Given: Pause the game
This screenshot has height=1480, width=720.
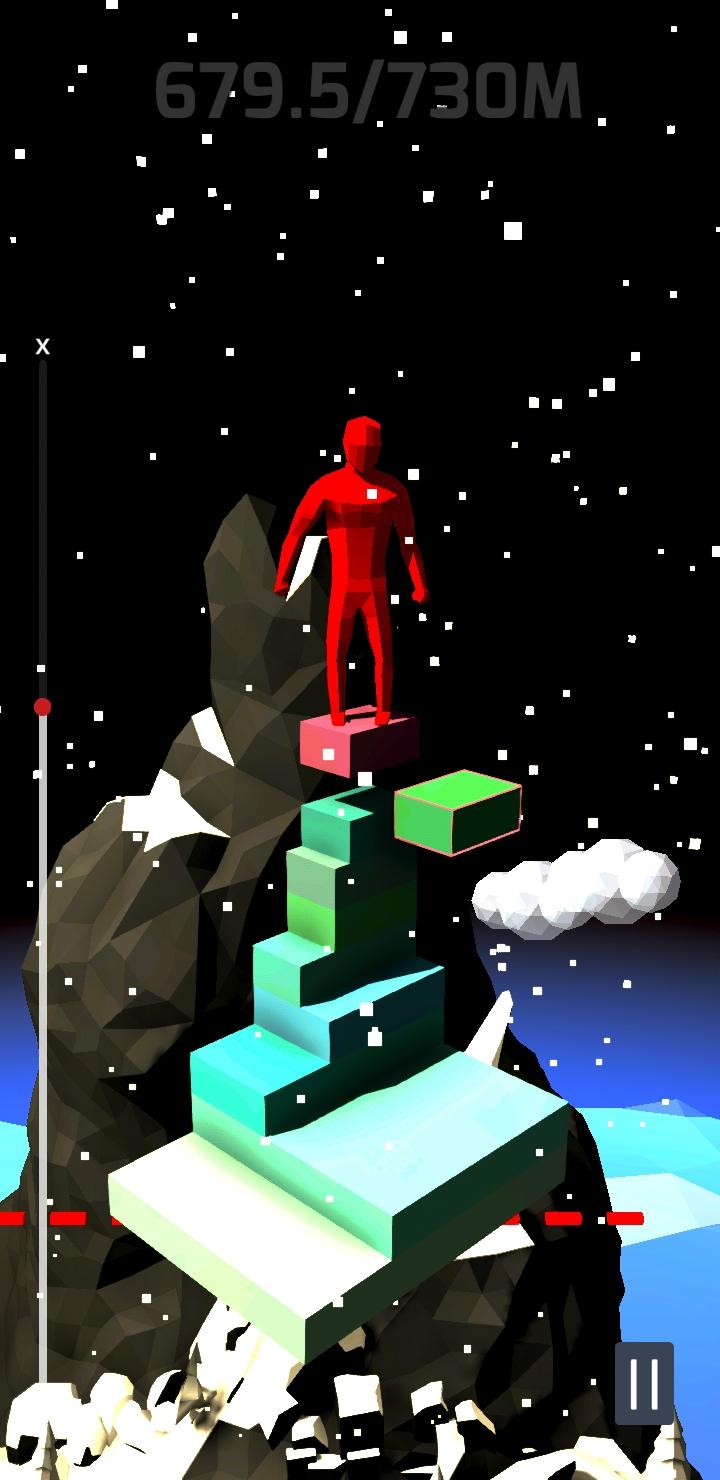Looking at the screenshot, I should point(644,1383).
